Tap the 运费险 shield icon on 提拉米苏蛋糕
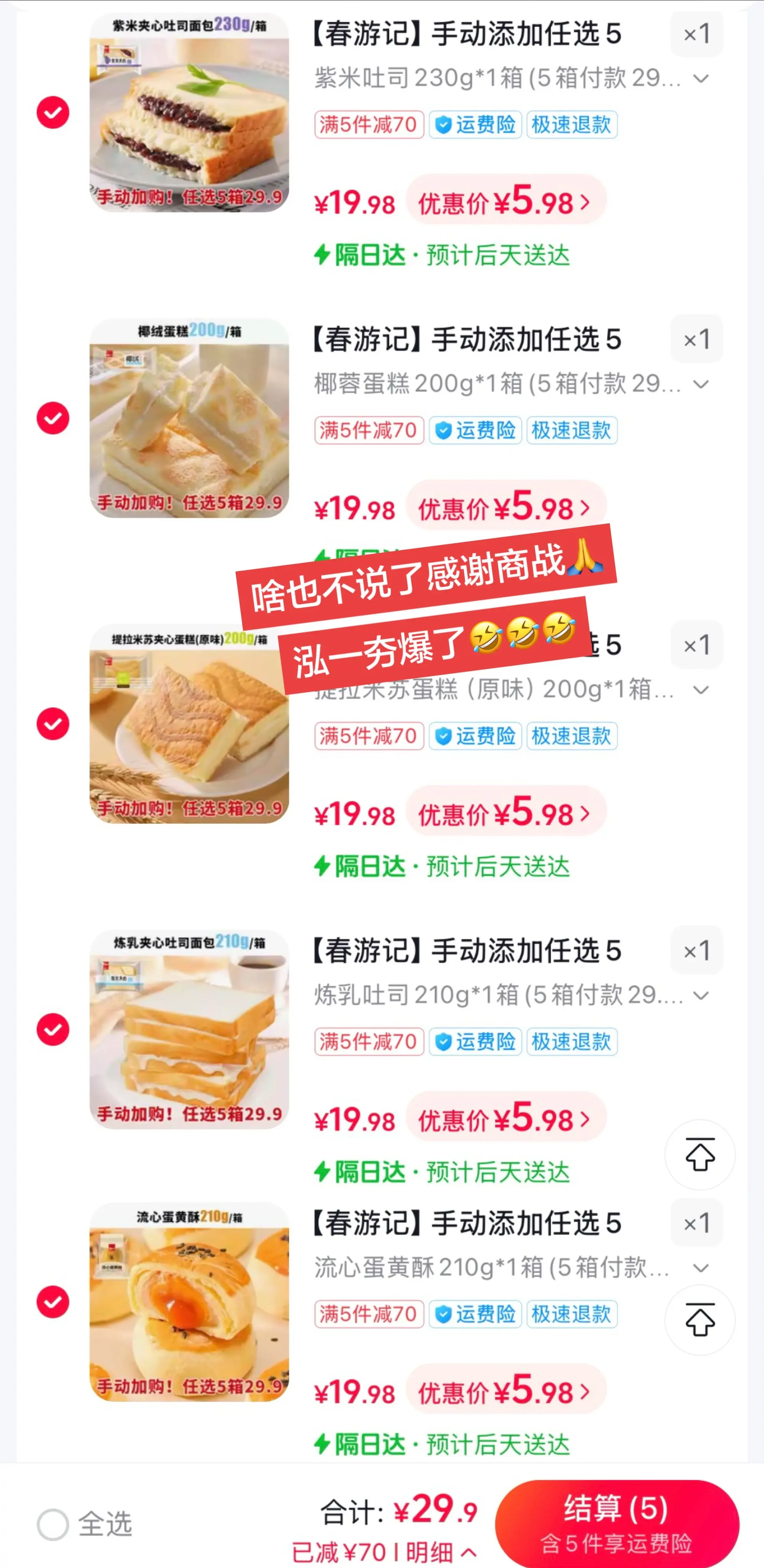This screenshot has width=764, height=1568. tap(442, 737)
